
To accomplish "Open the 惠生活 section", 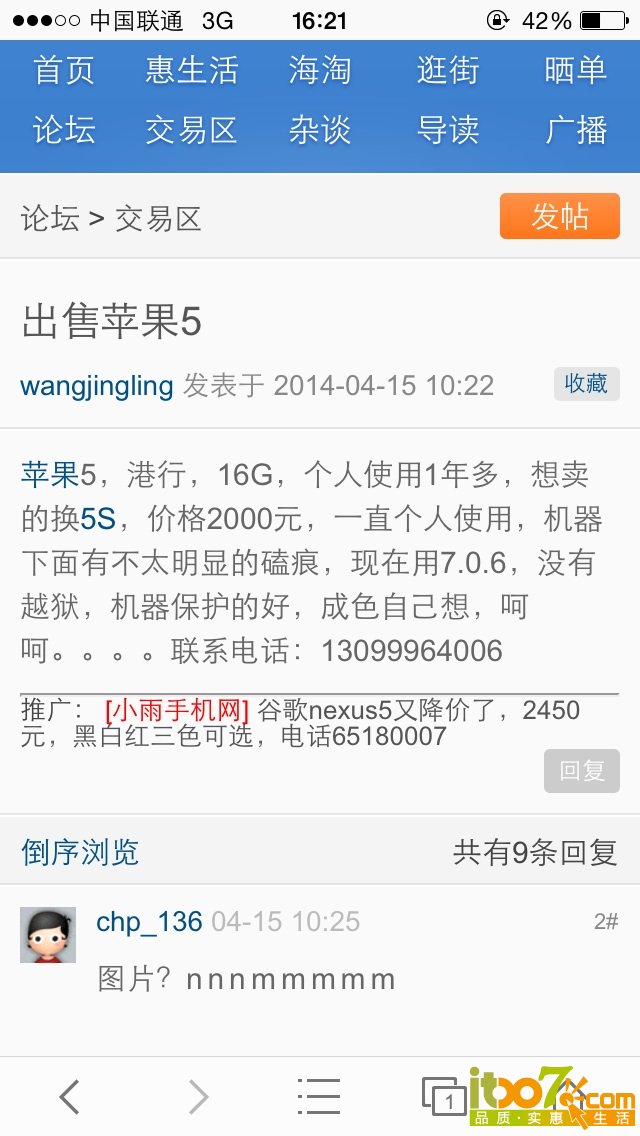I will (x=191, y=70).
